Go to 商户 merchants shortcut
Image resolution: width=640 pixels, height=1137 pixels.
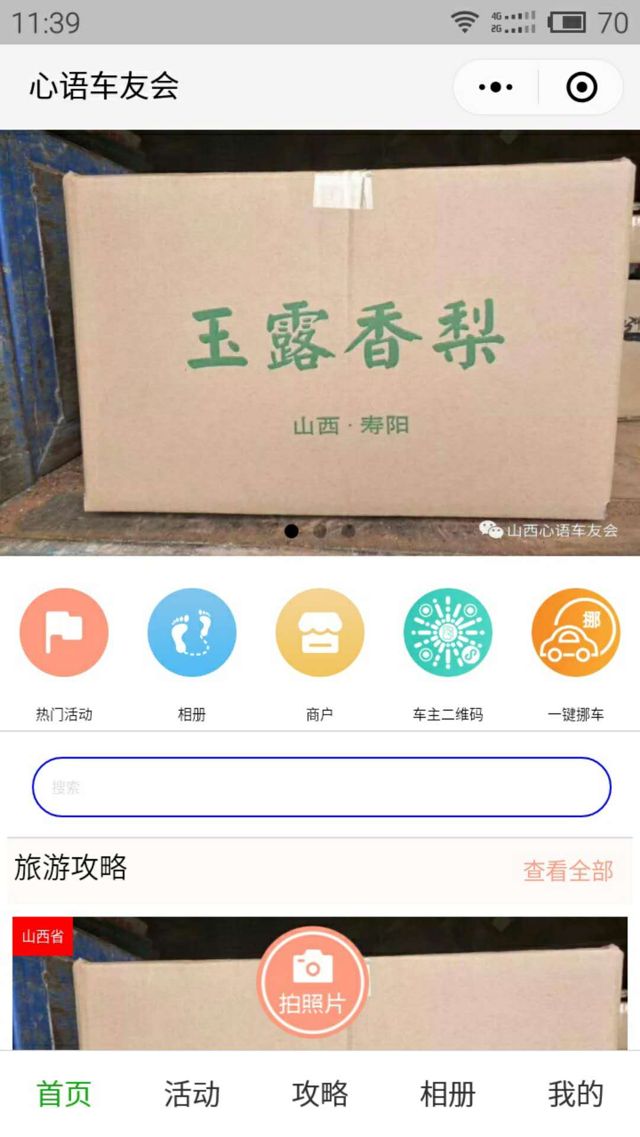click(x=320, y=633)
